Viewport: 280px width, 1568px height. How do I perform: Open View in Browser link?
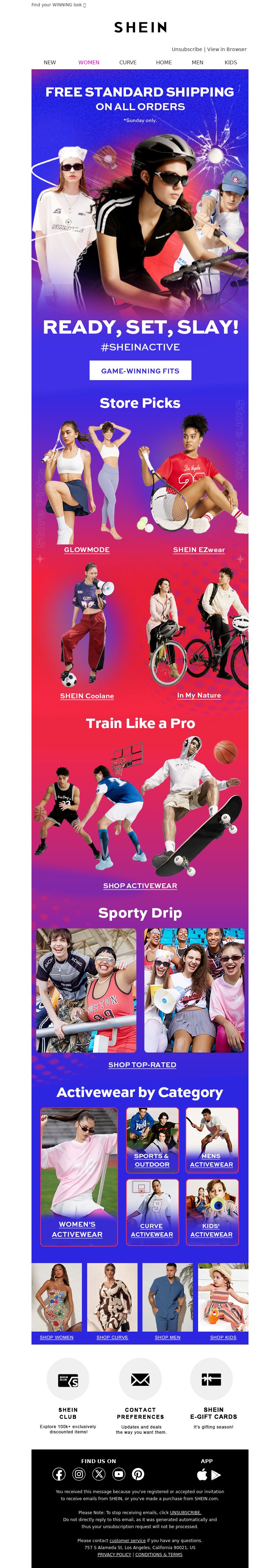point(226,49)
